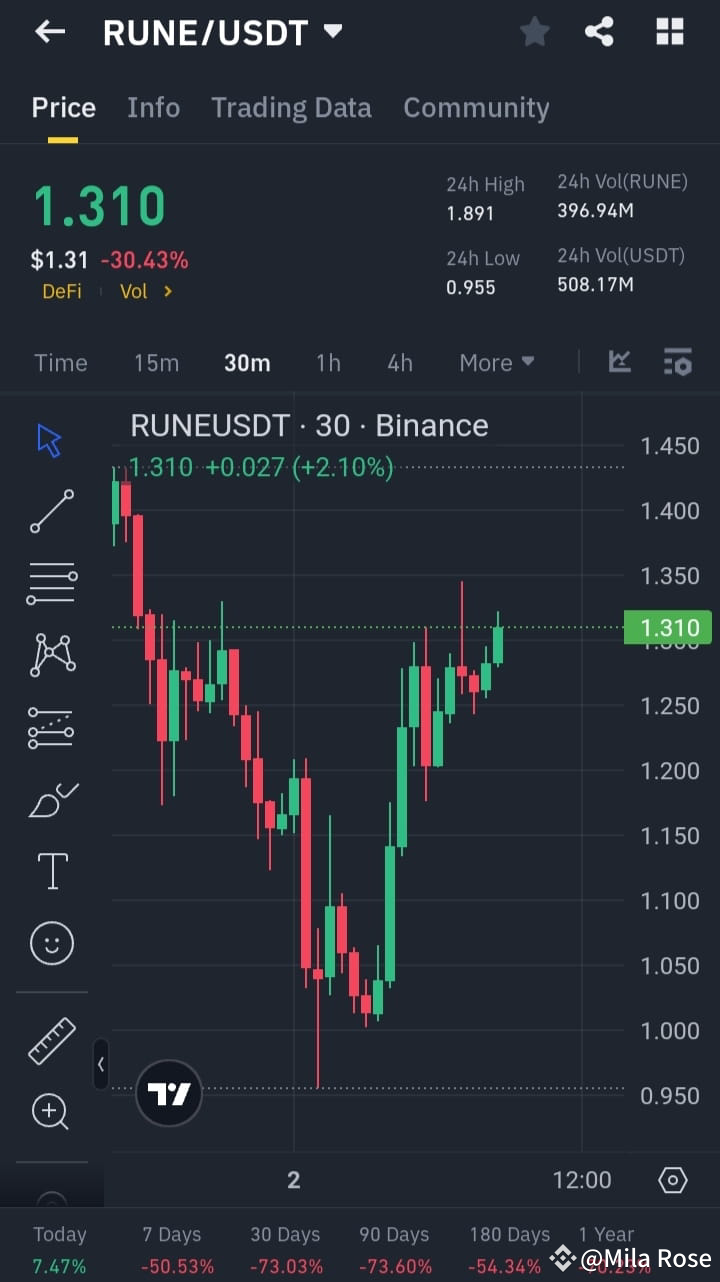Open the Vol details link
This screenshot has width=720, height=1282.
pos(141,291)
